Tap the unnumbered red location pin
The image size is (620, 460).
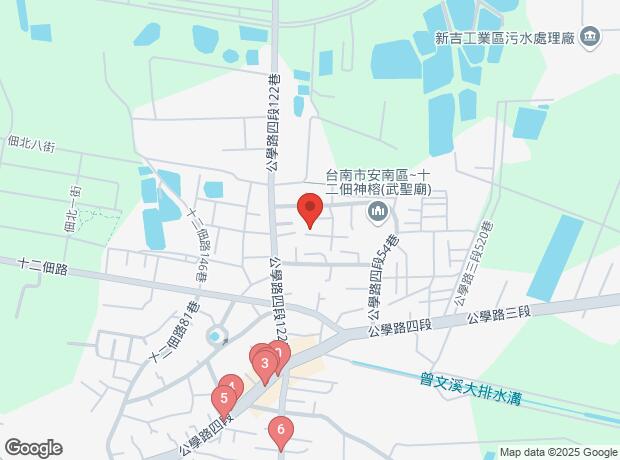(x=310, y=211)
